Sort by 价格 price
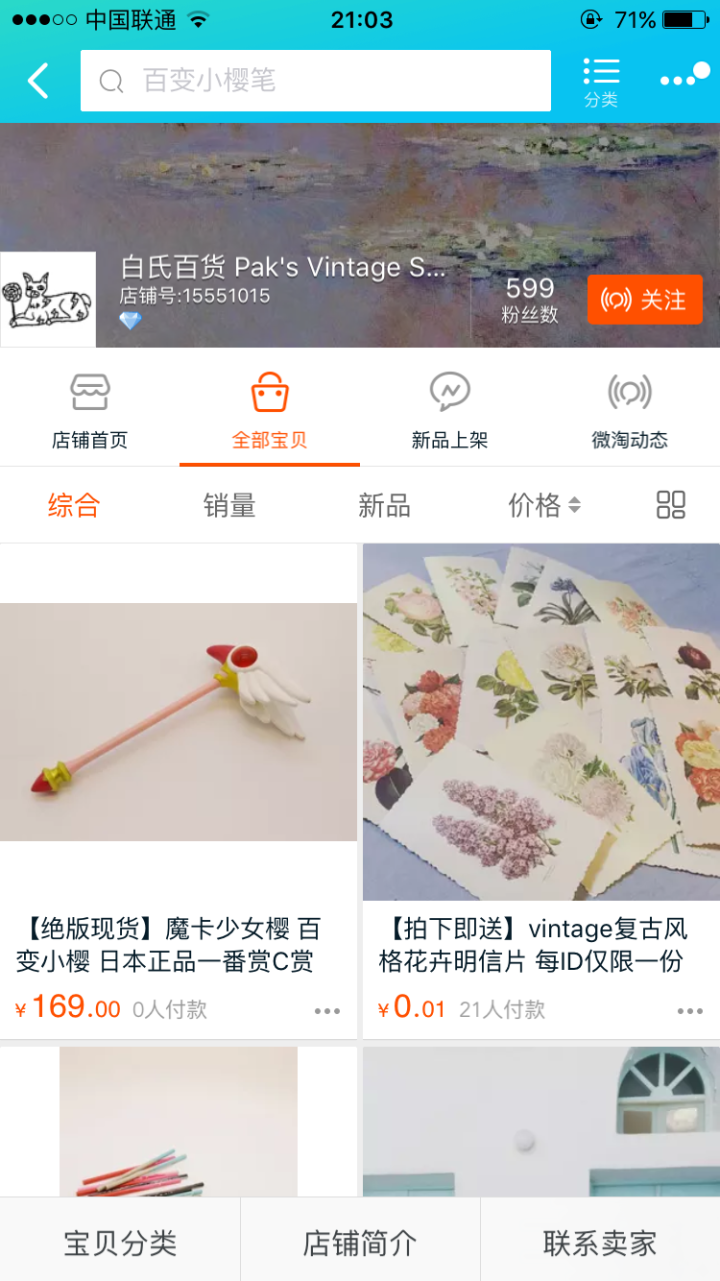The height and width of the screenshot is (1281, 720). pyautogui.click(x=543, y=505)
